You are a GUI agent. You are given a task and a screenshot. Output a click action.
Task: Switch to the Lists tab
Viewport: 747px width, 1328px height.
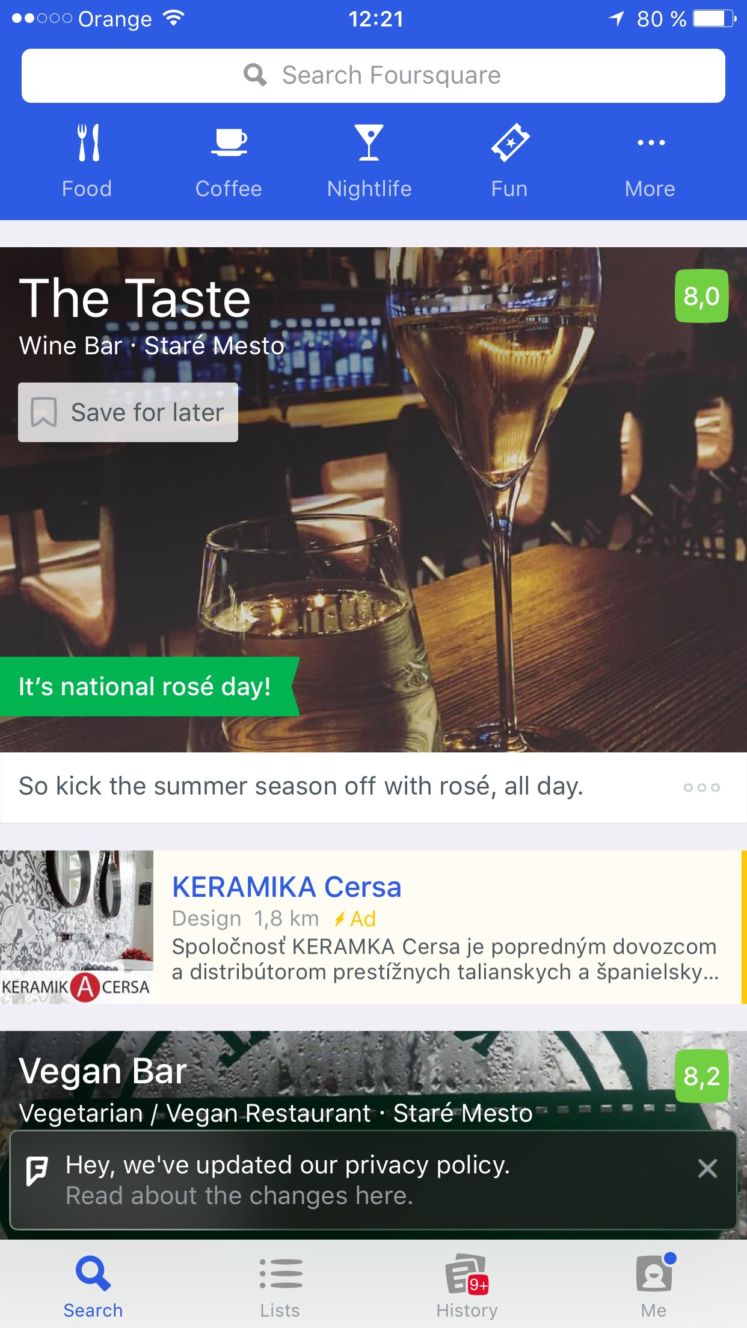(280, 1286)
